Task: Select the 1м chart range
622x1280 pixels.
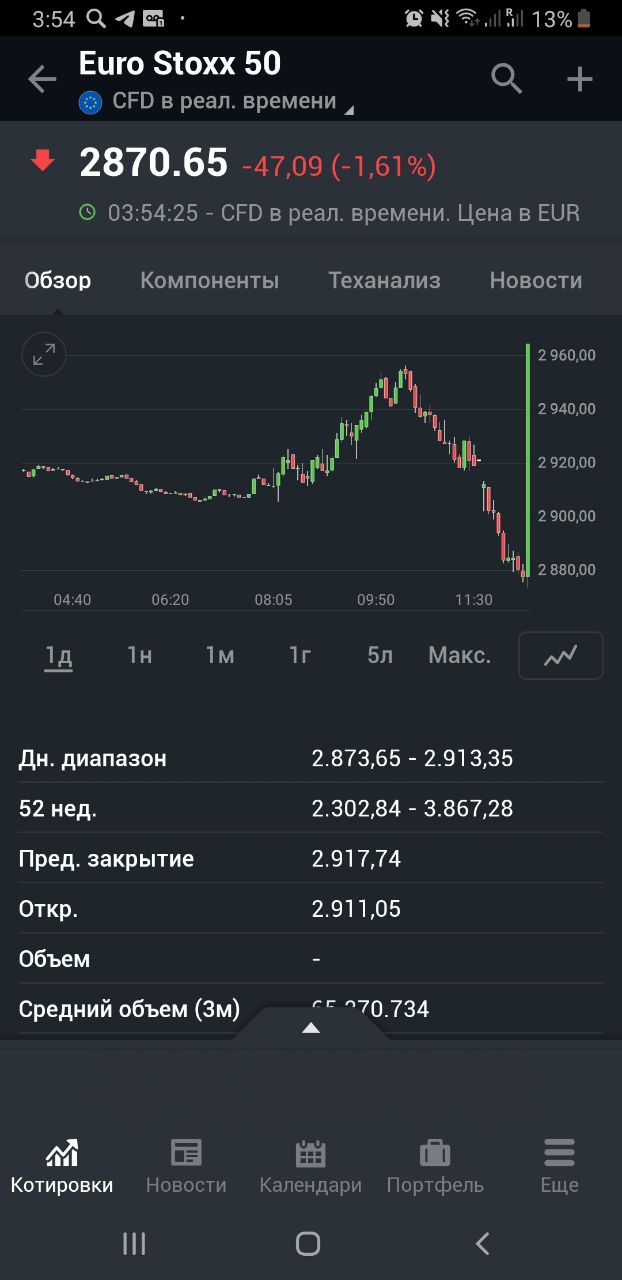Action: tap(220, 656)
